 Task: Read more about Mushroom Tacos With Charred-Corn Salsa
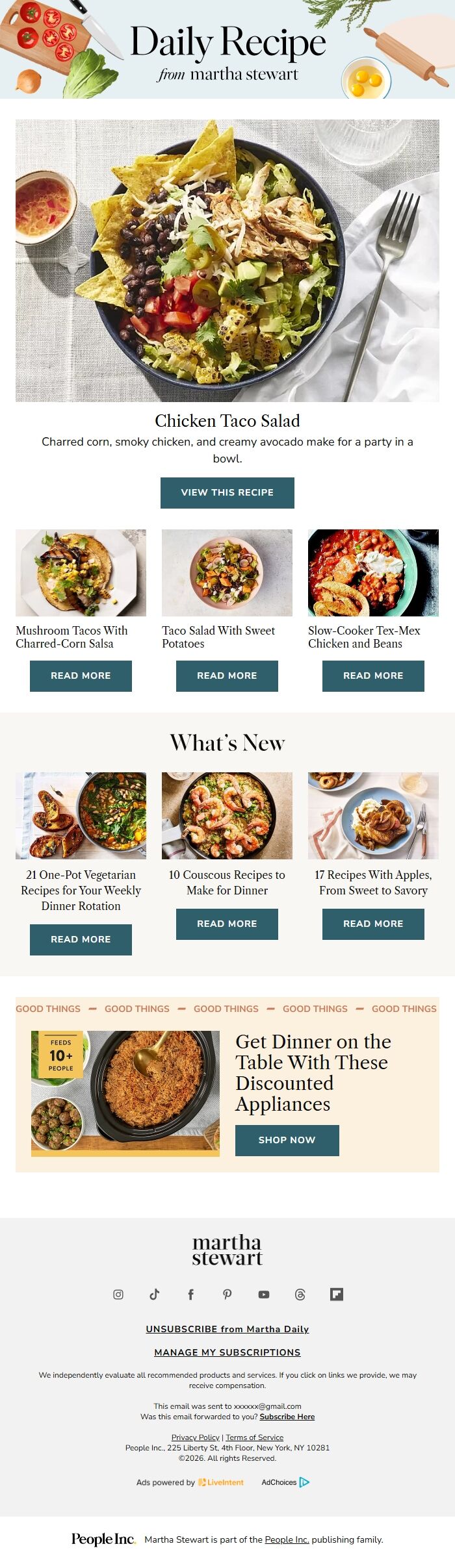pos(81,676)
